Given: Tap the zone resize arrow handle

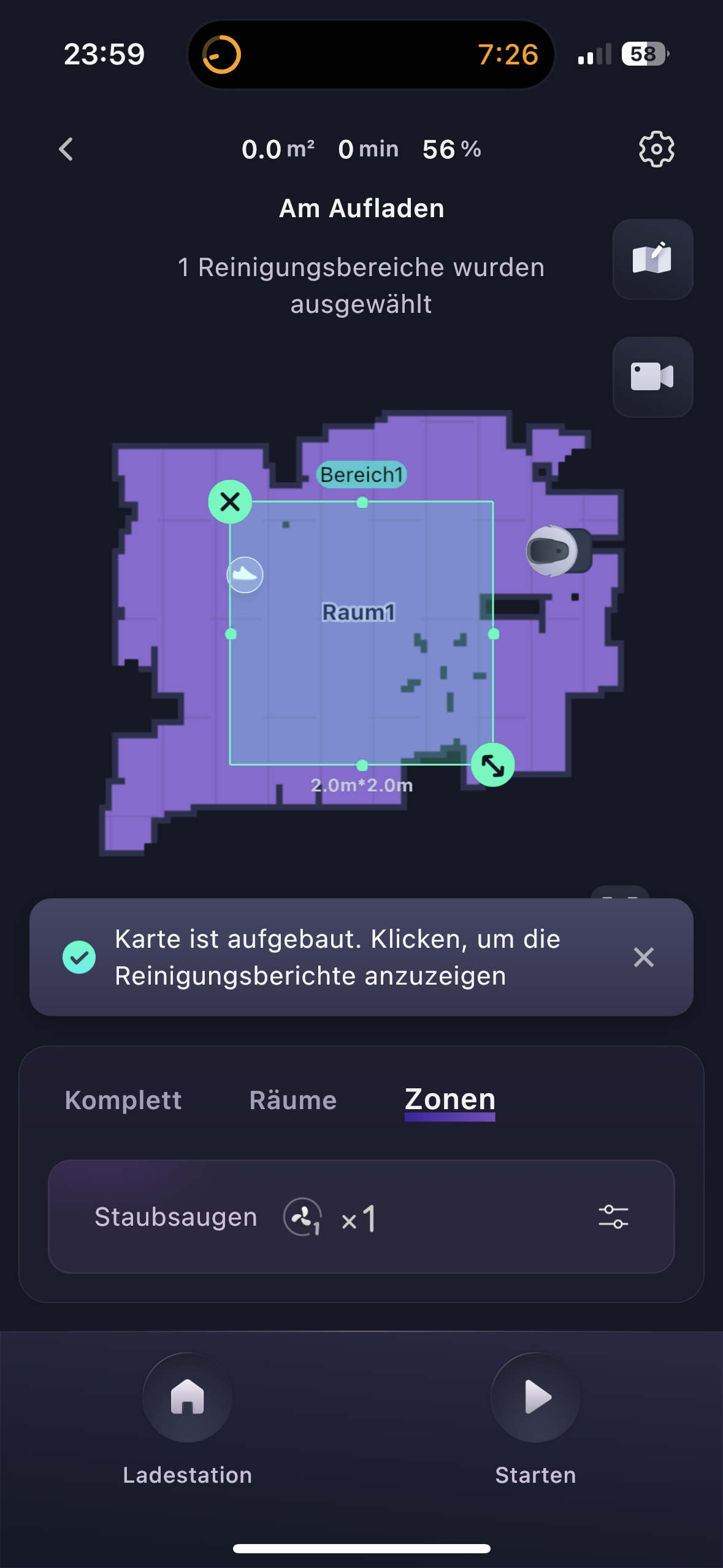Looking at the screenshot, I should coord(492,764).
